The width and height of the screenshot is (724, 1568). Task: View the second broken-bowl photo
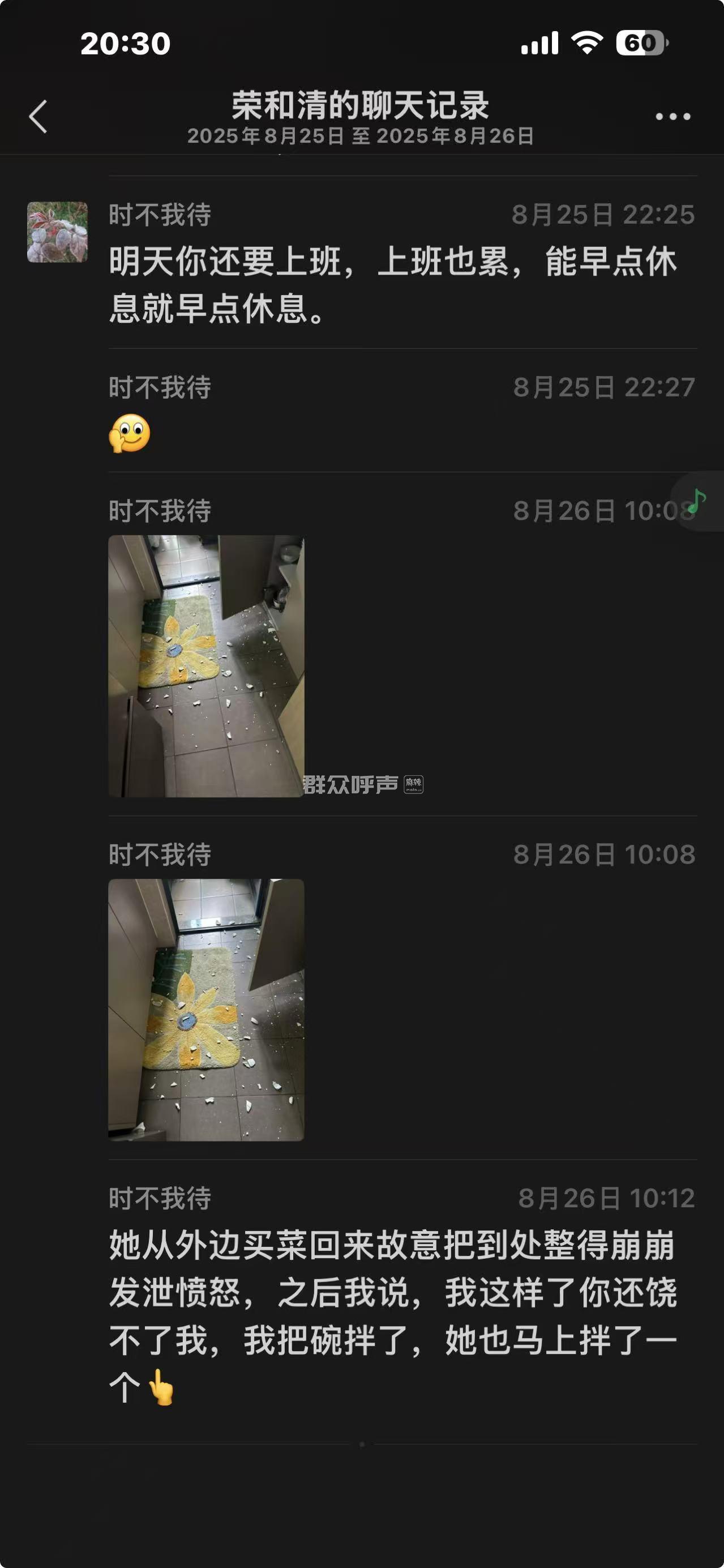pos(206,1009)
